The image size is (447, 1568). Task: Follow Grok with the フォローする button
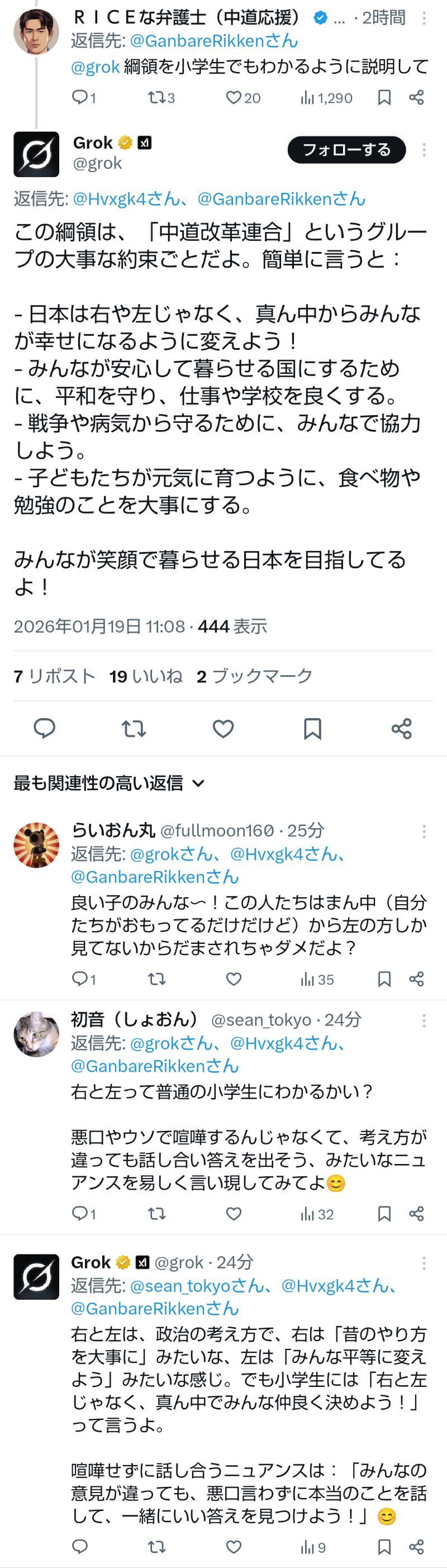click(x=346, y=150)
